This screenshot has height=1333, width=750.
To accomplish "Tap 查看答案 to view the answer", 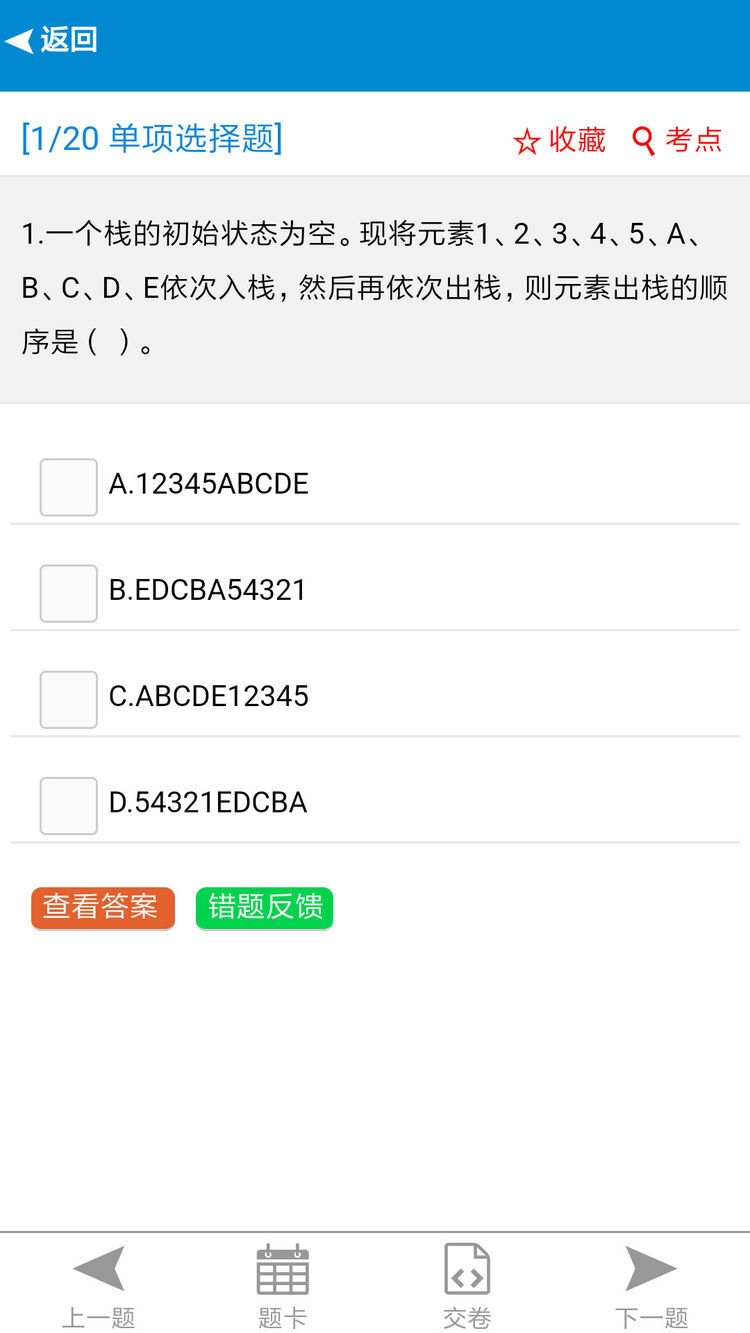I will tap(103, 908).
